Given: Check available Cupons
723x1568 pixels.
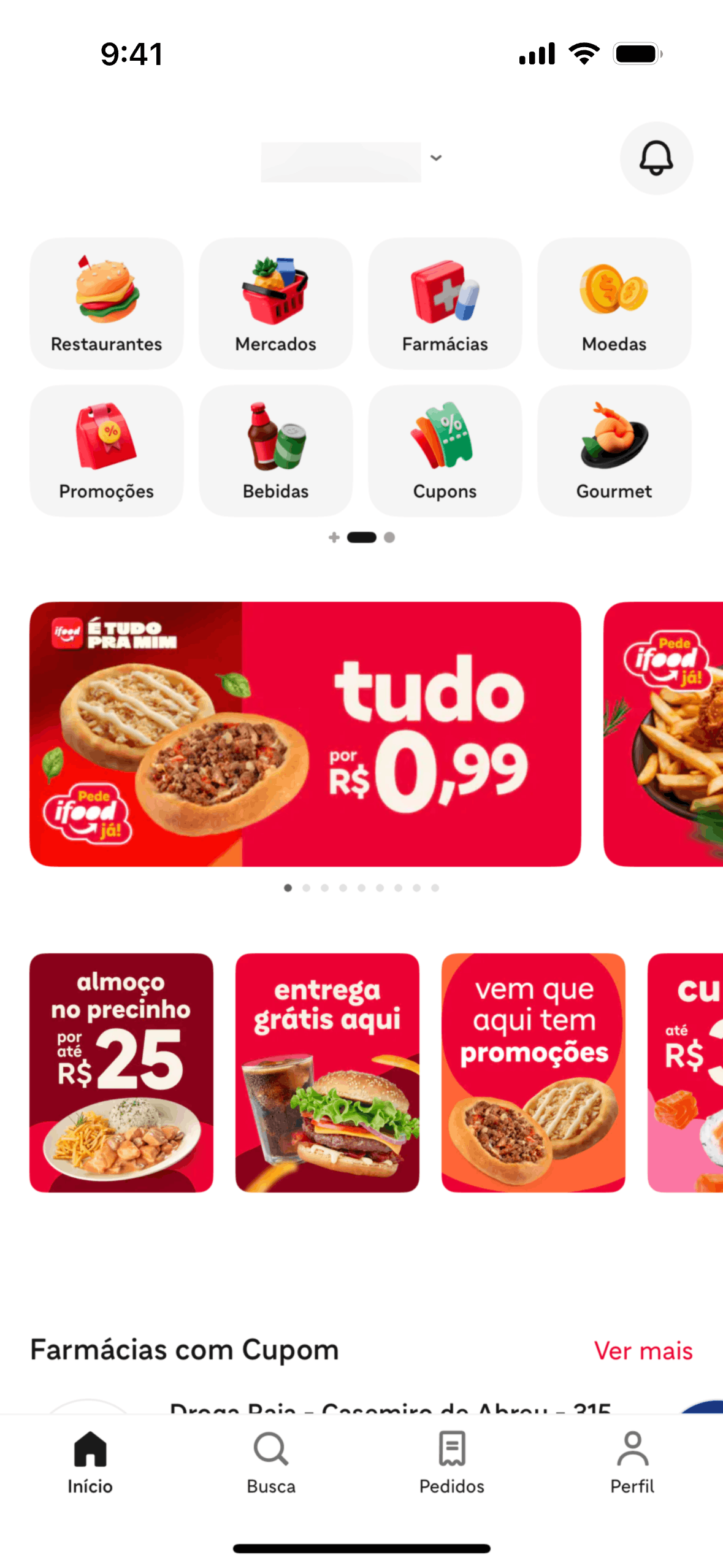Looking at the screenshot, I should click(x=445, y=451).
